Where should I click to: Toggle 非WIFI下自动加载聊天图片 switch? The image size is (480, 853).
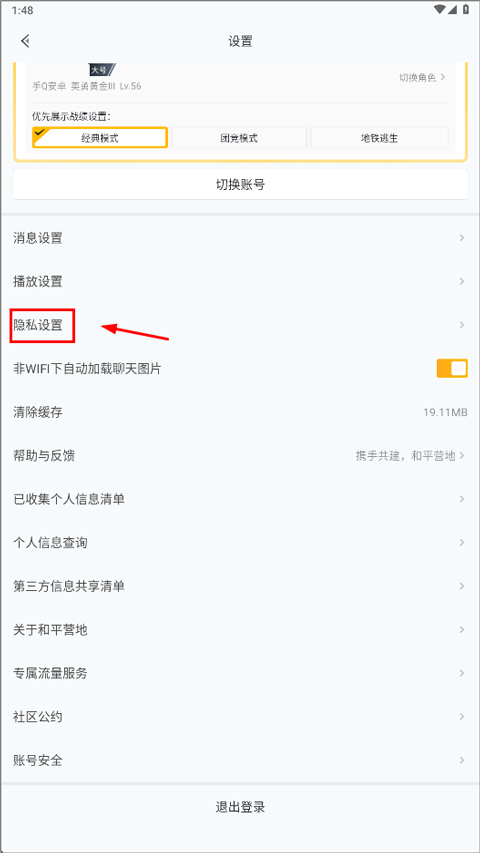(x=452, y=368)
